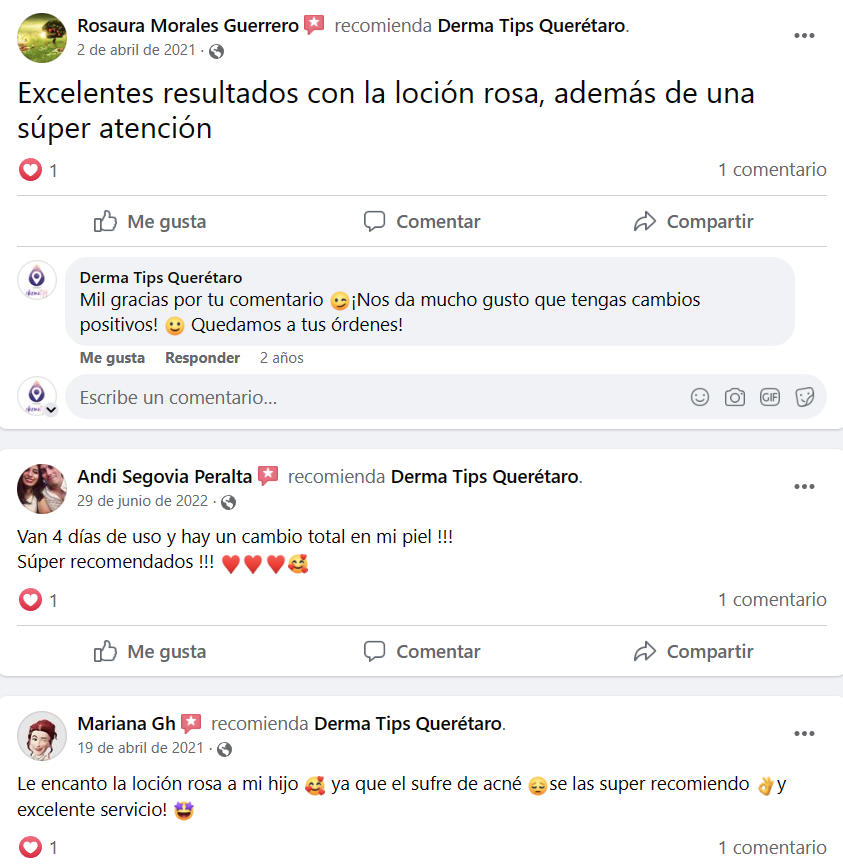
Task: Share Andi Segovia Peralta's post
Action: click(694, 652)
